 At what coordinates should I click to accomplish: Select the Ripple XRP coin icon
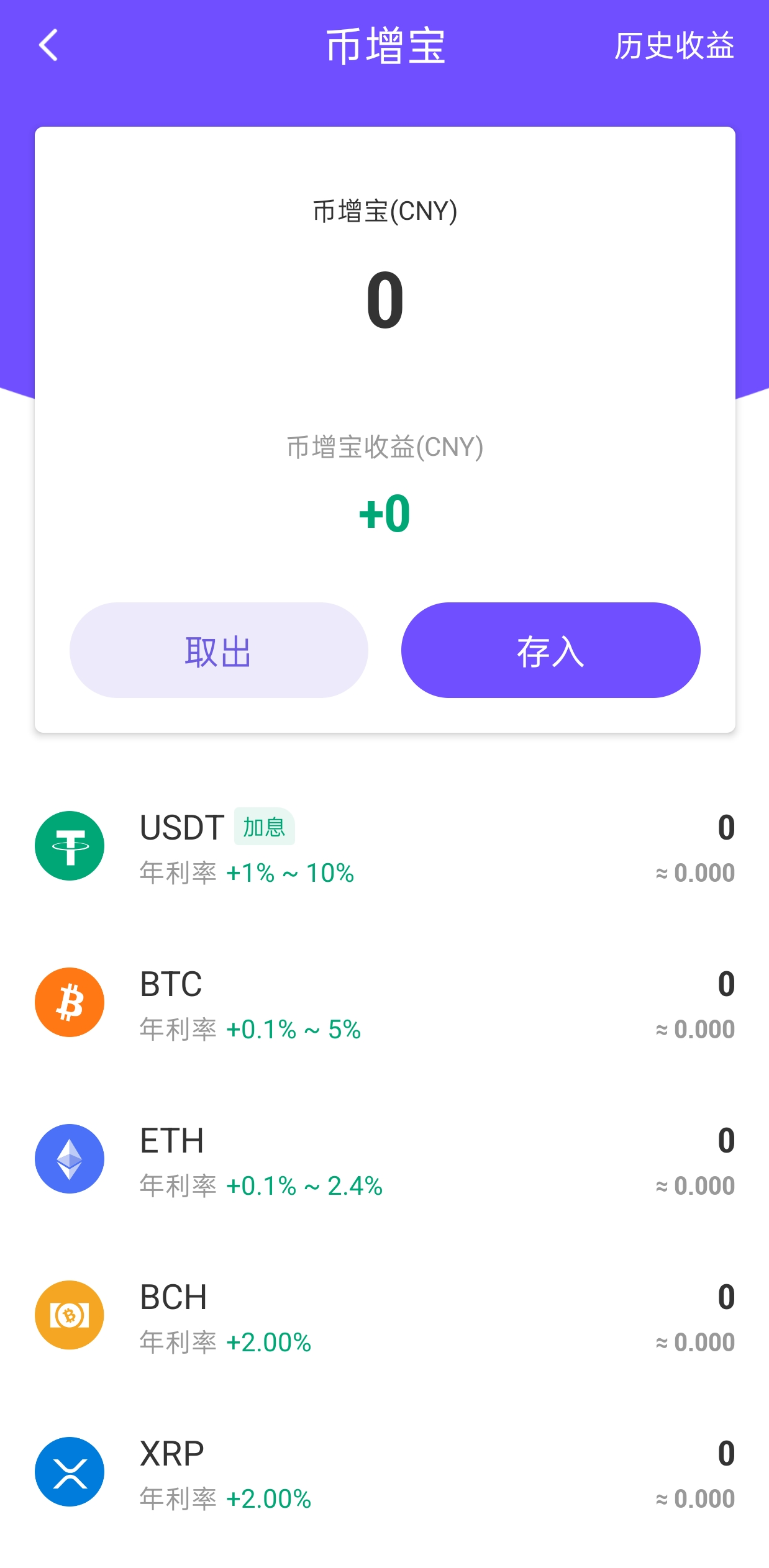(x=70, y=1472)
